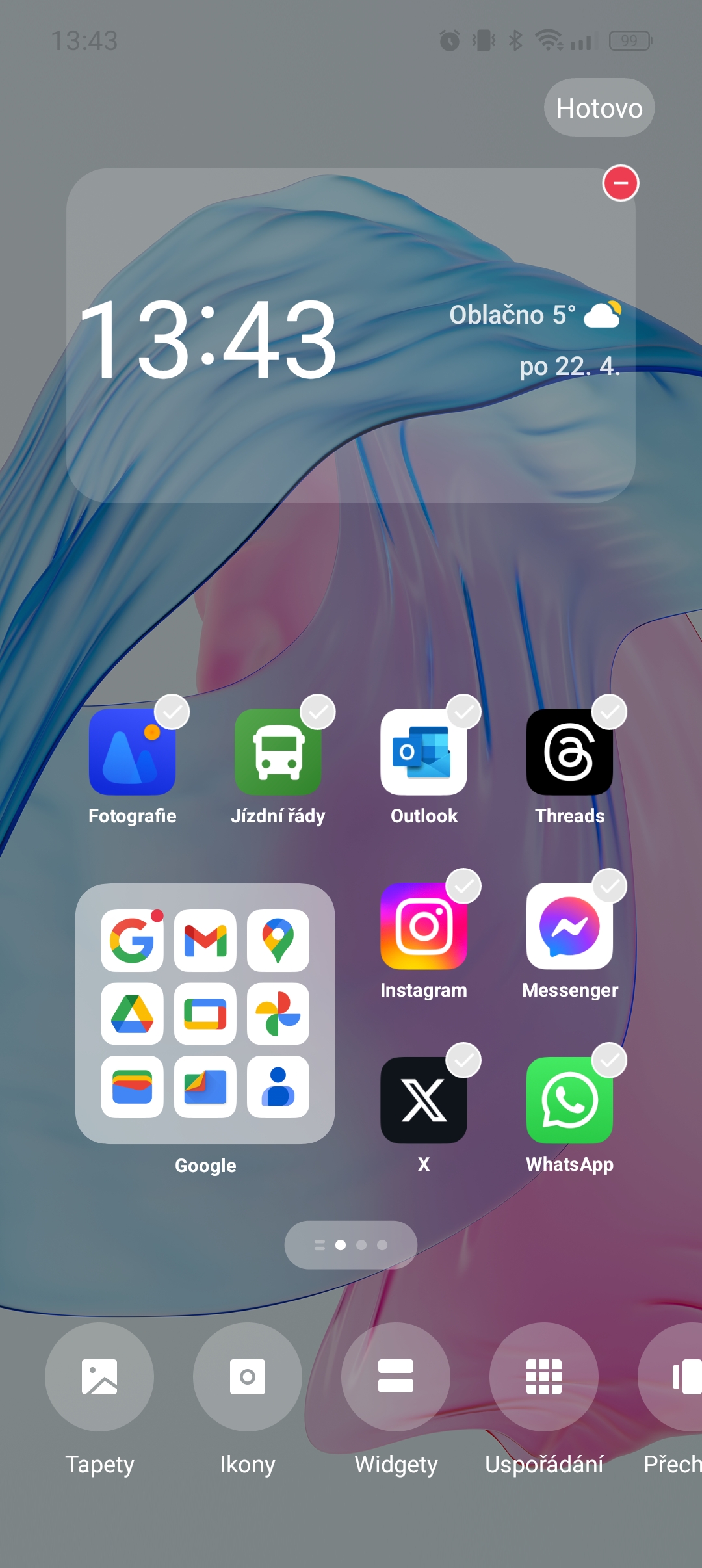Open Uspořádání layout options
Screen dimensions: 702x1568
(544, 1377)
